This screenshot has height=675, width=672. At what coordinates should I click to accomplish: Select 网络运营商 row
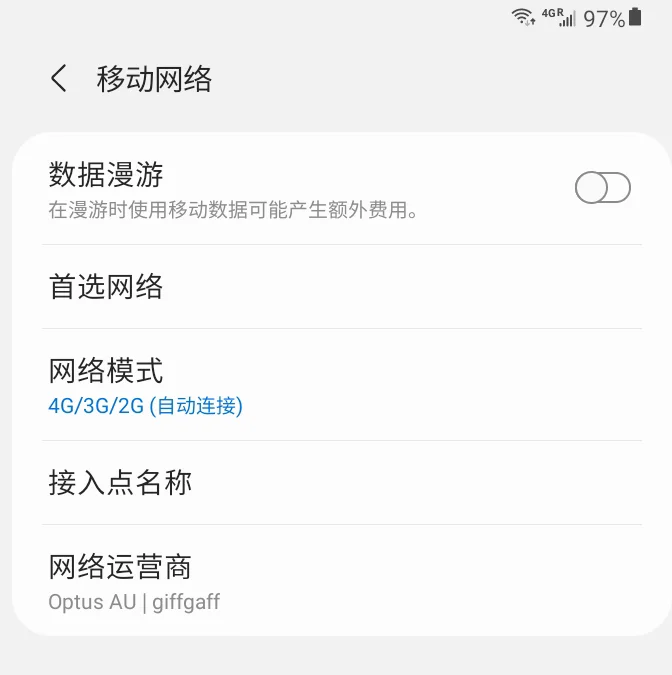pyautogui.click(x=340, y=582)
